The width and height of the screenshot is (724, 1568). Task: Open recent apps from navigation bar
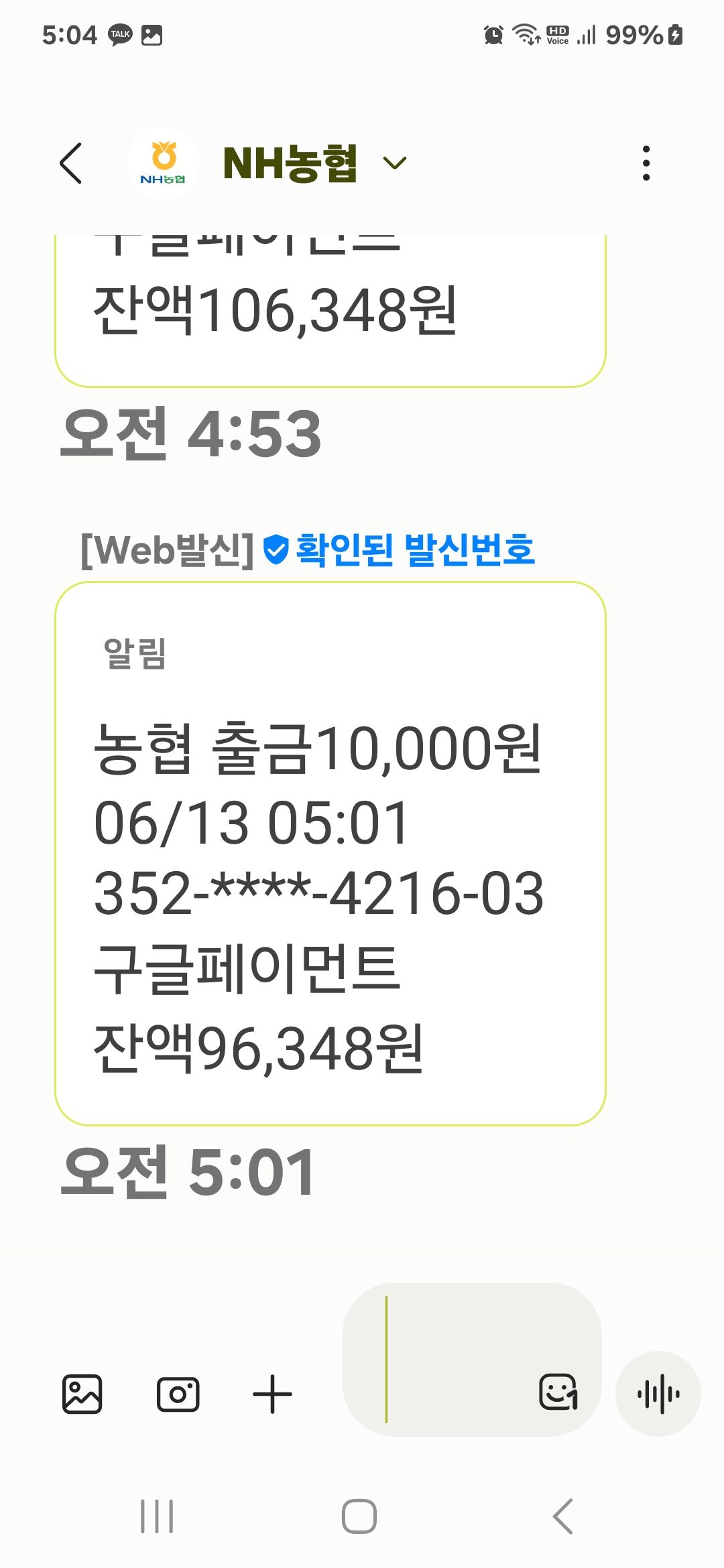[157, 1516]
